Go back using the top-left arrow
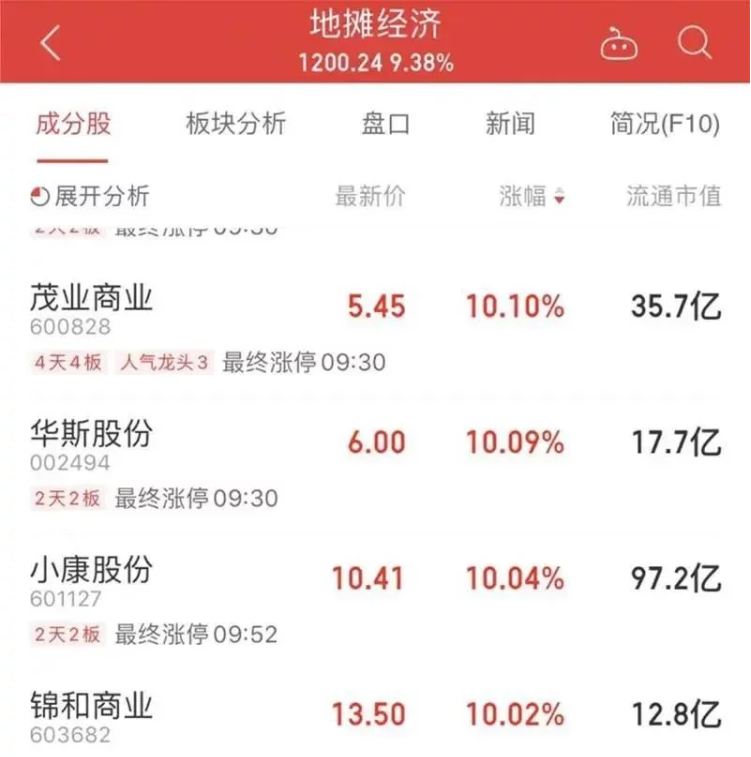Screen dimensions: 751x757 [50, 43]
